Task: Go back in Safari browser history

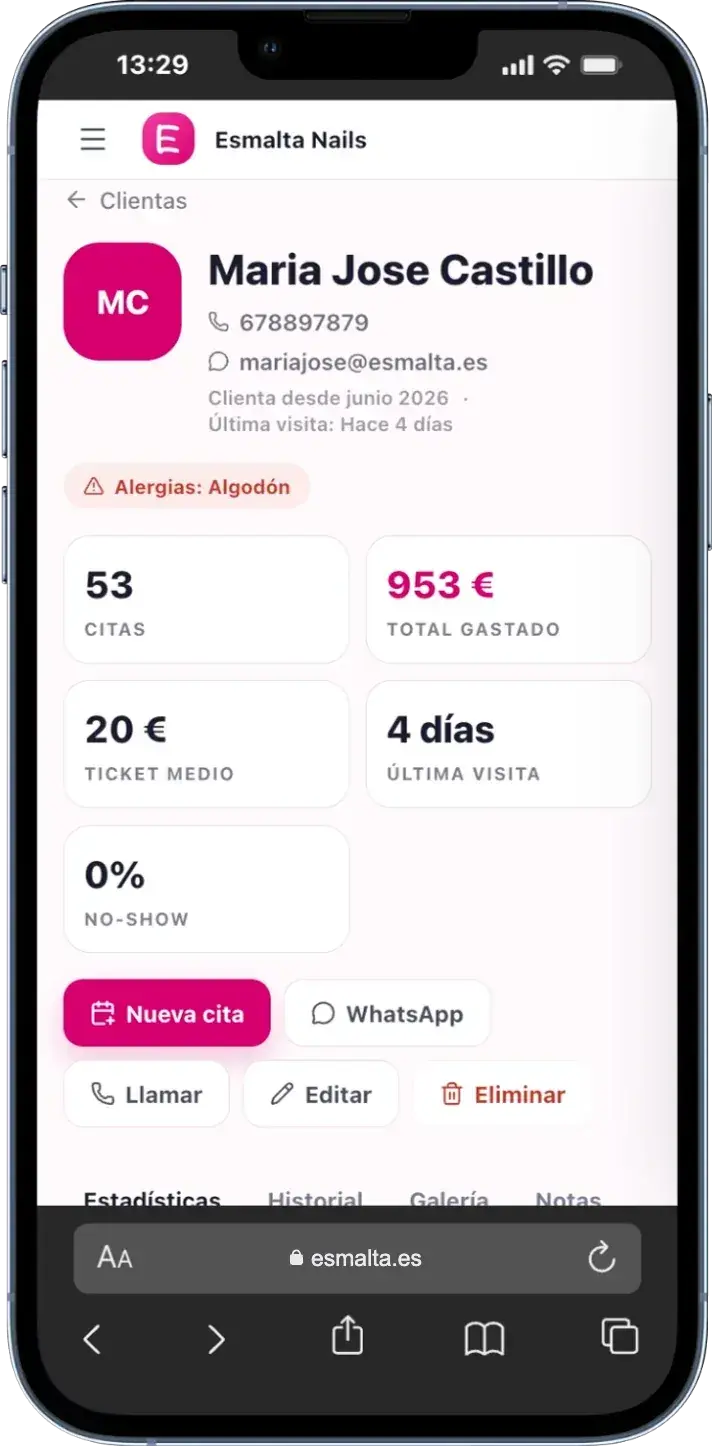Action: 92,1338
